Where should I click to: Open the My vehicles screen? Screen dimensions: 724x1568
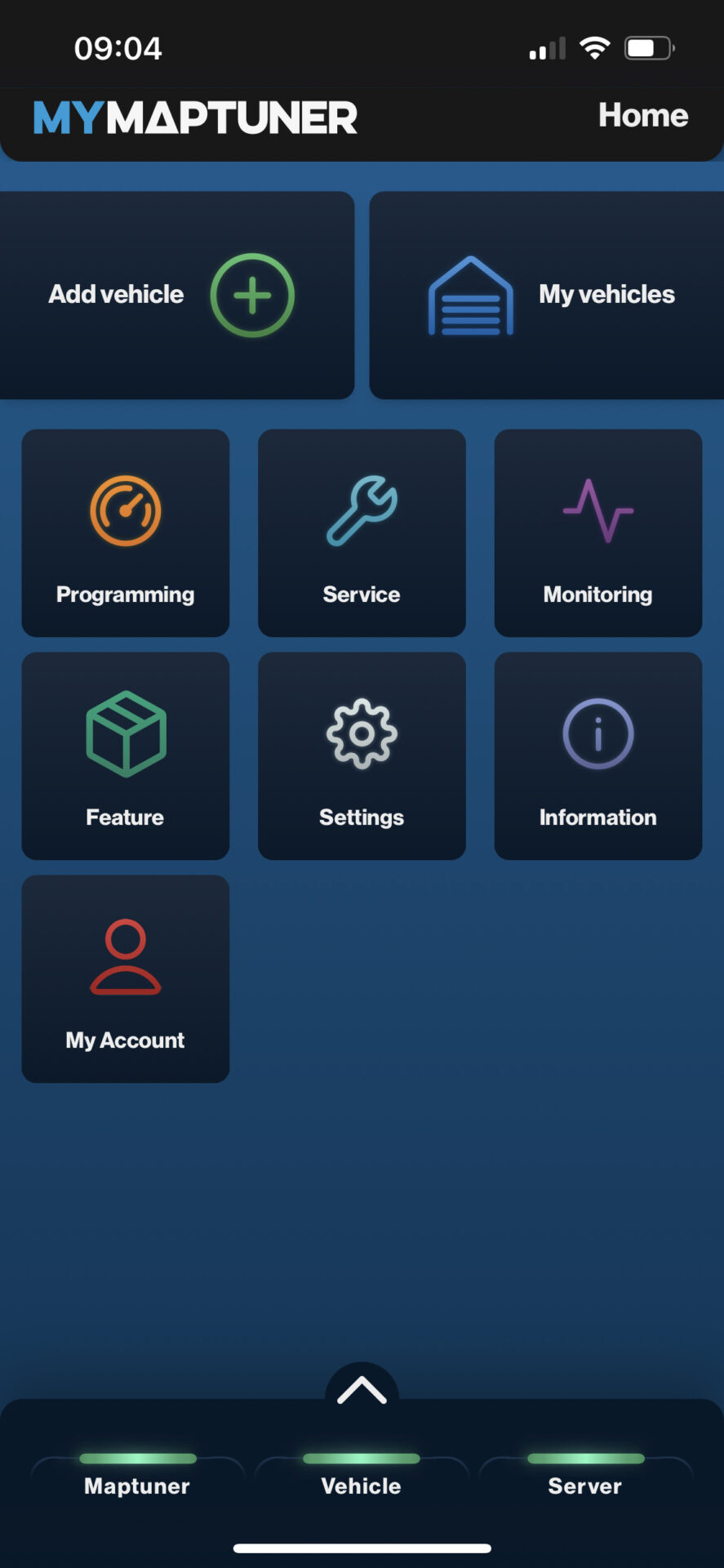coord(547,296)
